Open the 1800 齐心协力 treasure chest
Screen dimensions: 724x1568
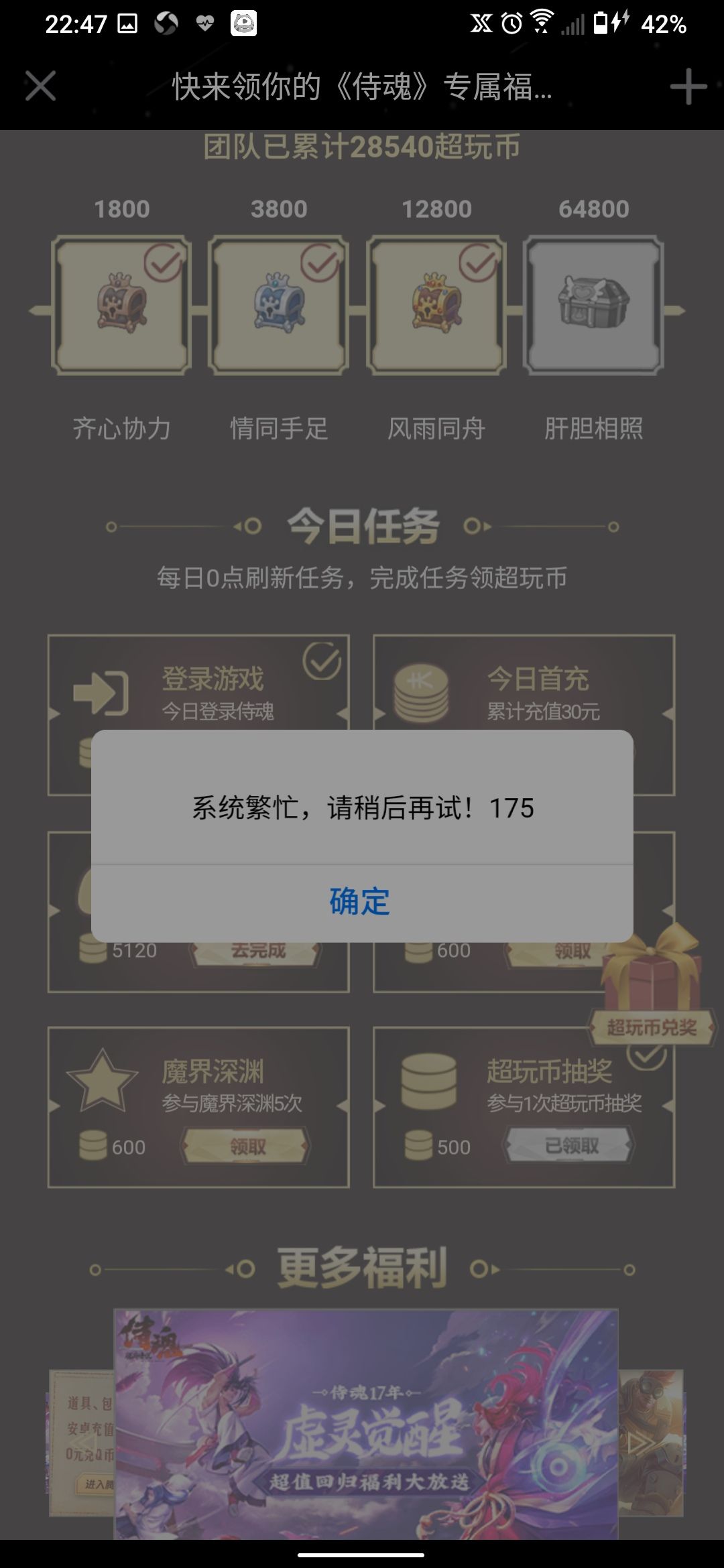point(121,305)
